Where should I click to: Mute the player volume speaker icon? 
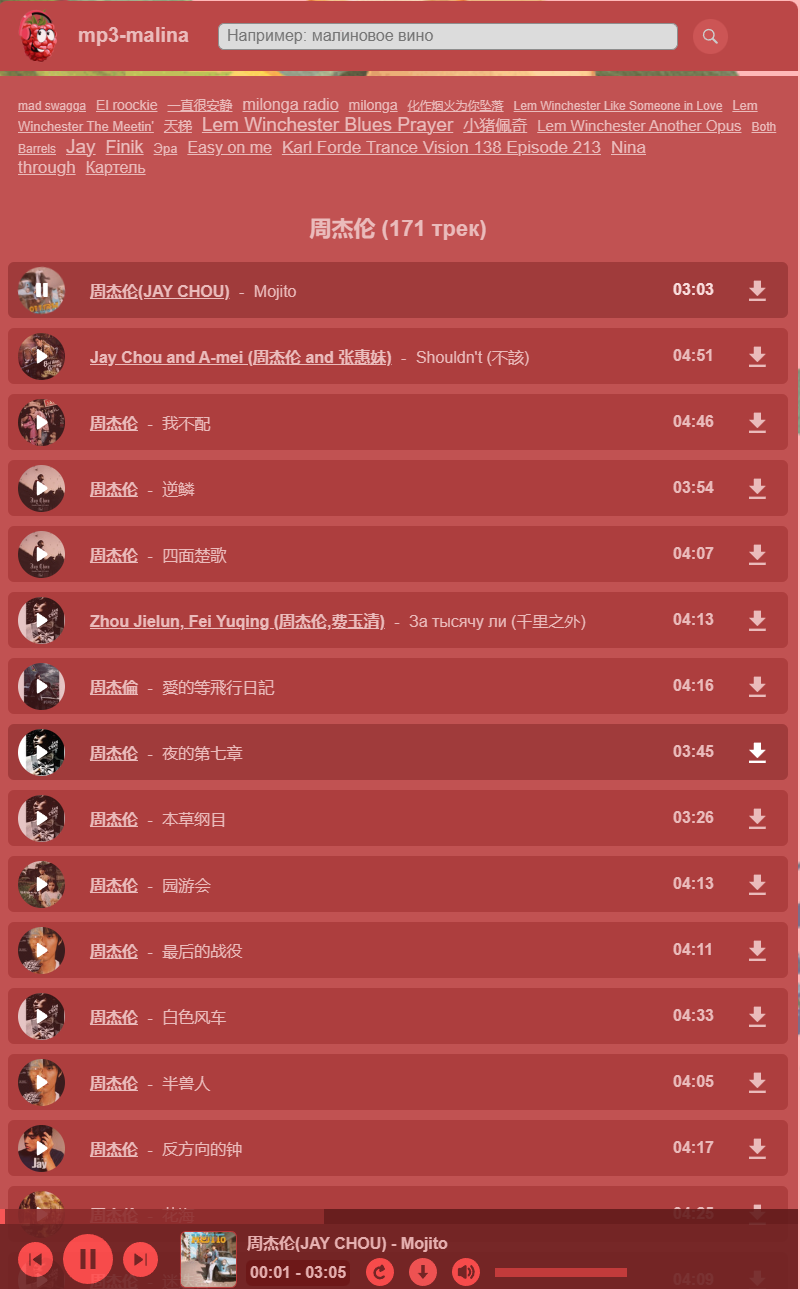466,1272
